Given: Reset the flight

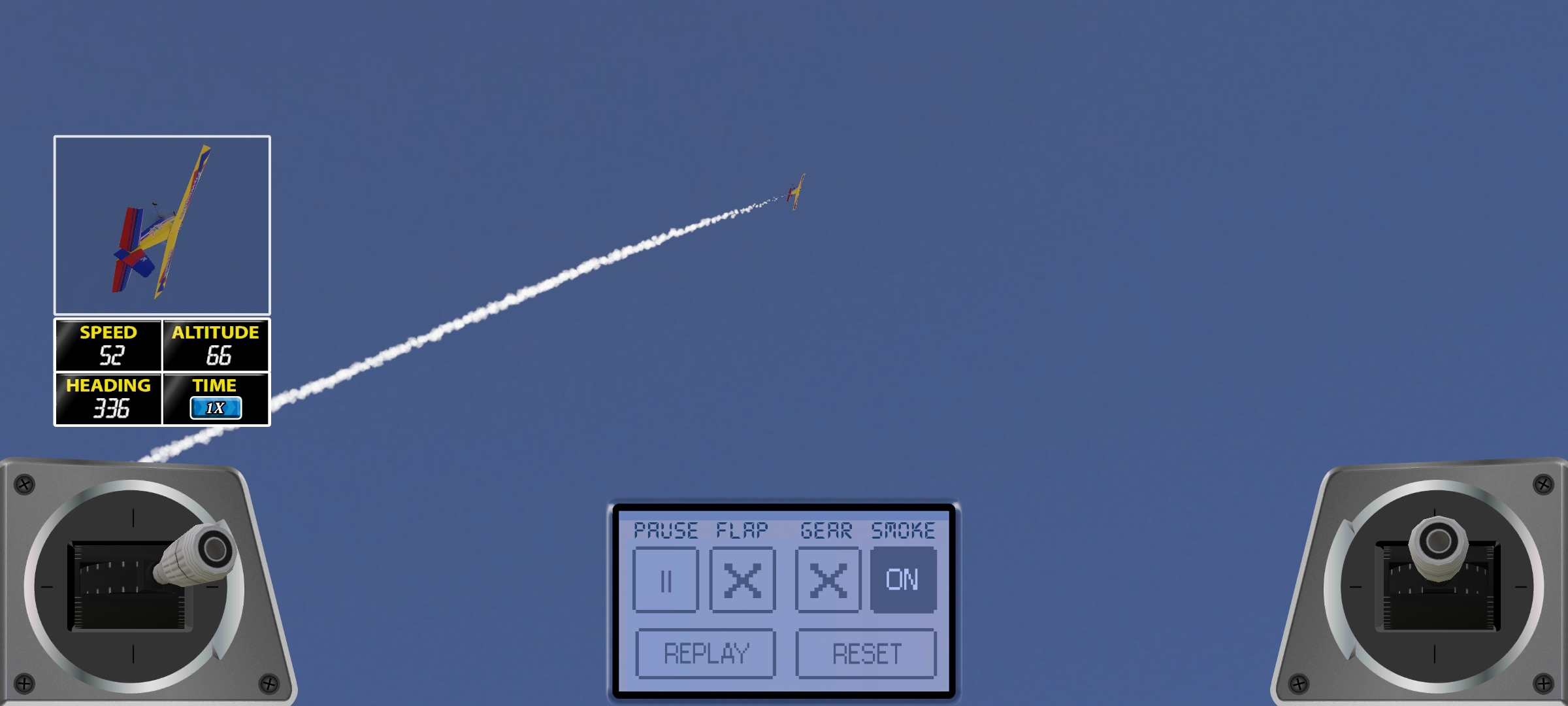Looking at the screenshot, I should point(866,653).
